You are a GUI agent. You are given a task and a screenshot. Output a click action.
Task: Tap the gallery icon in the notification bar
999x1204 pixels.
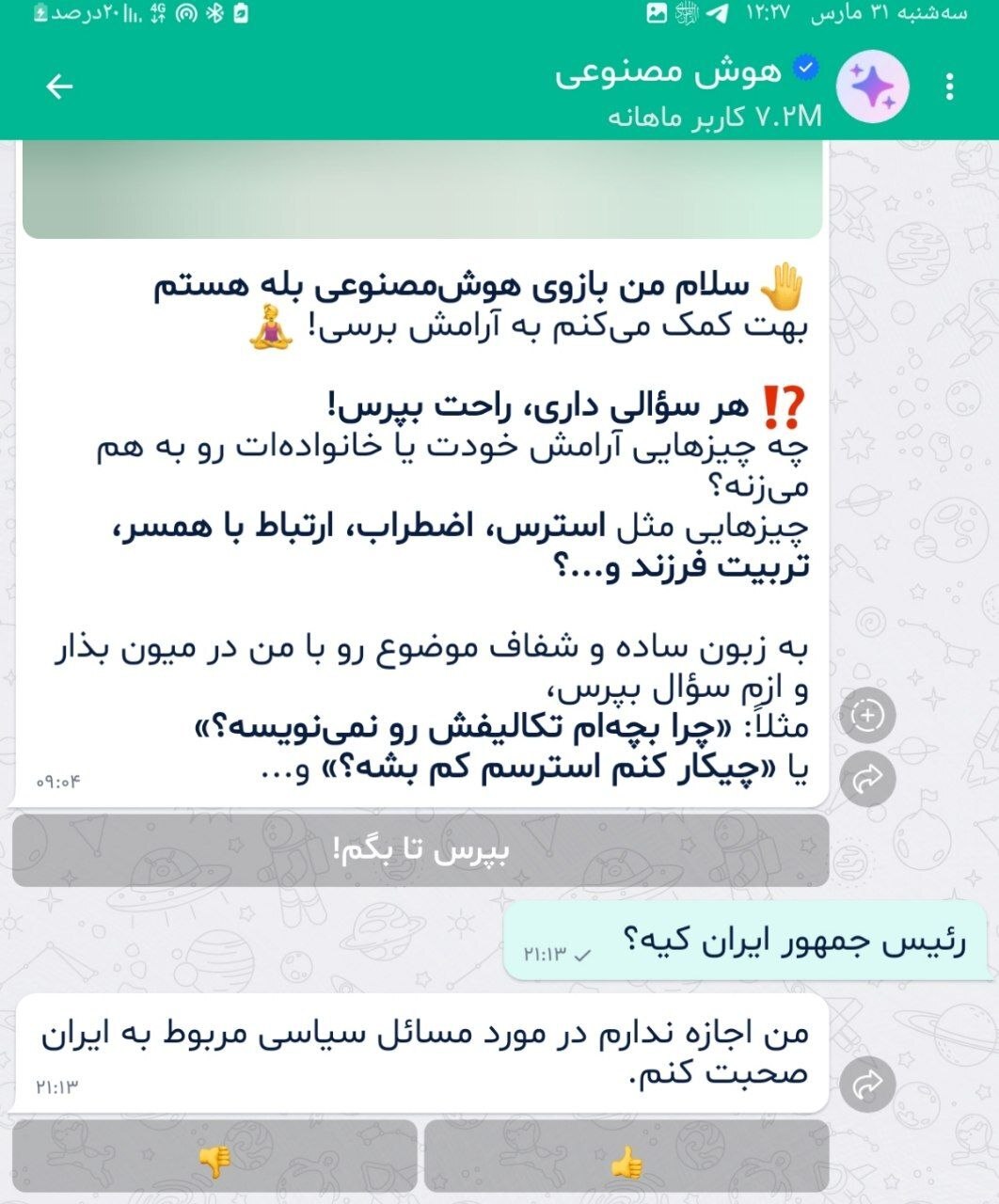coord(655,14)
